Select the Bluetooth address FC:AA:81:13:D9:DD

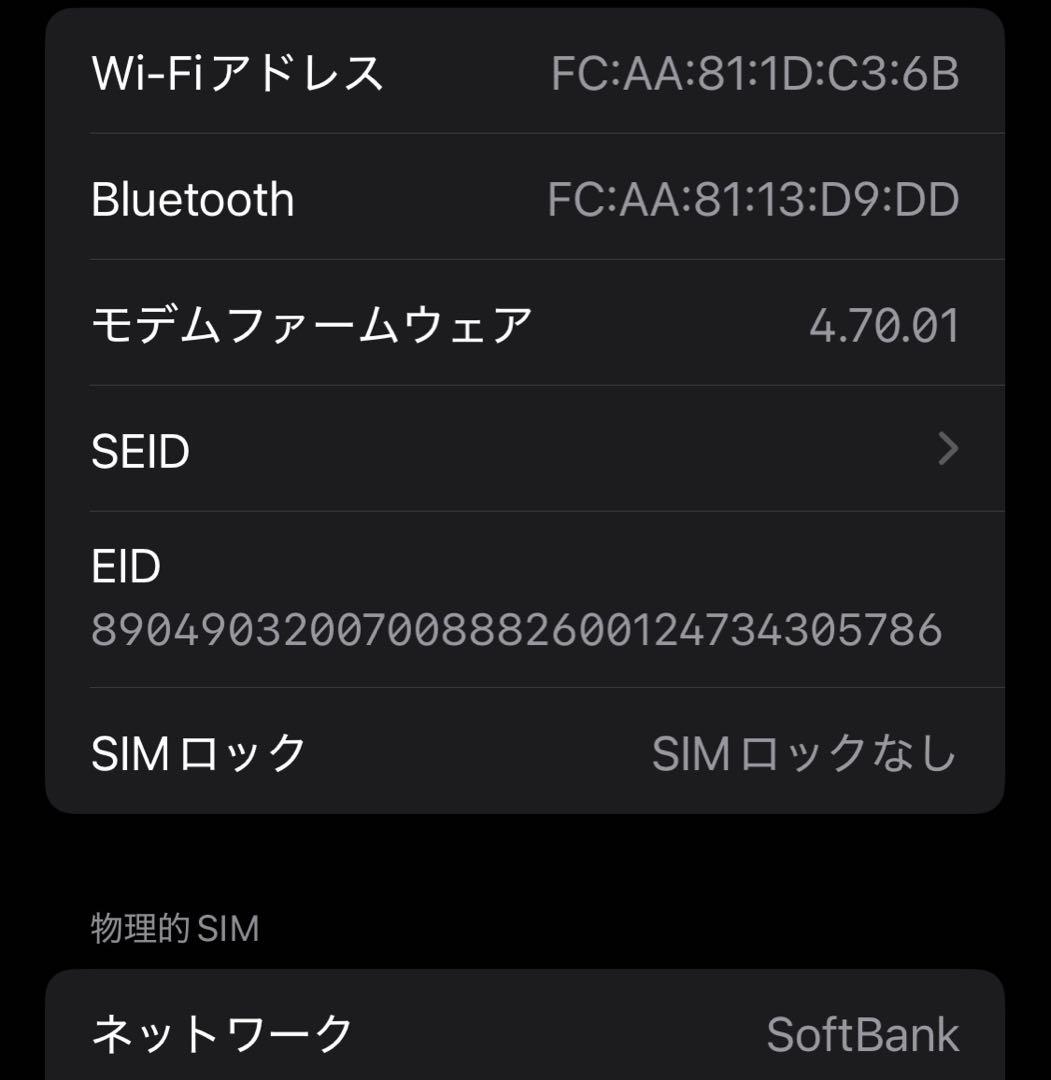(x=752, y=199)
